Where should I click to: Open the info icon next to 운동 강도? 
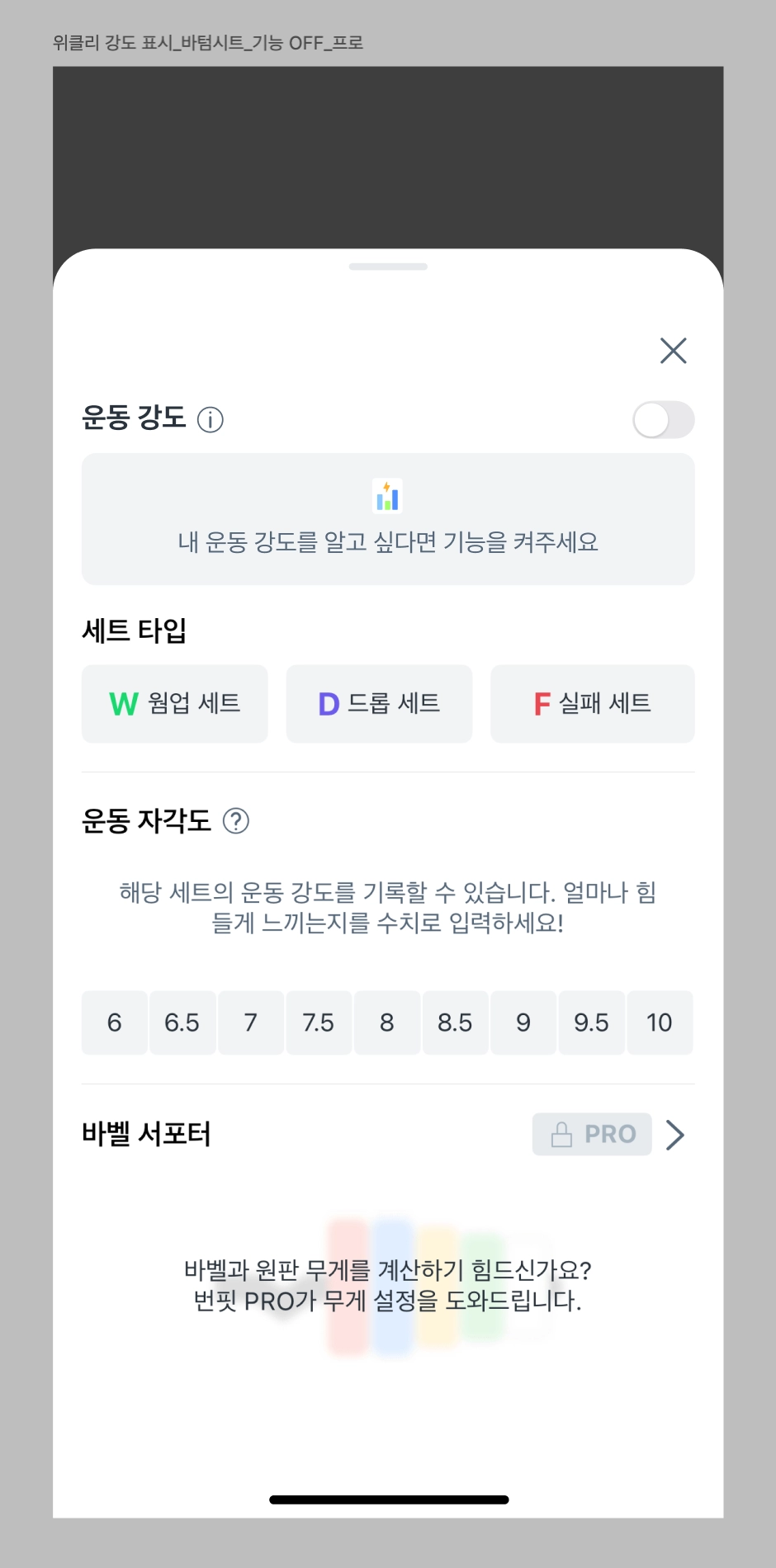tap(211, 420)
